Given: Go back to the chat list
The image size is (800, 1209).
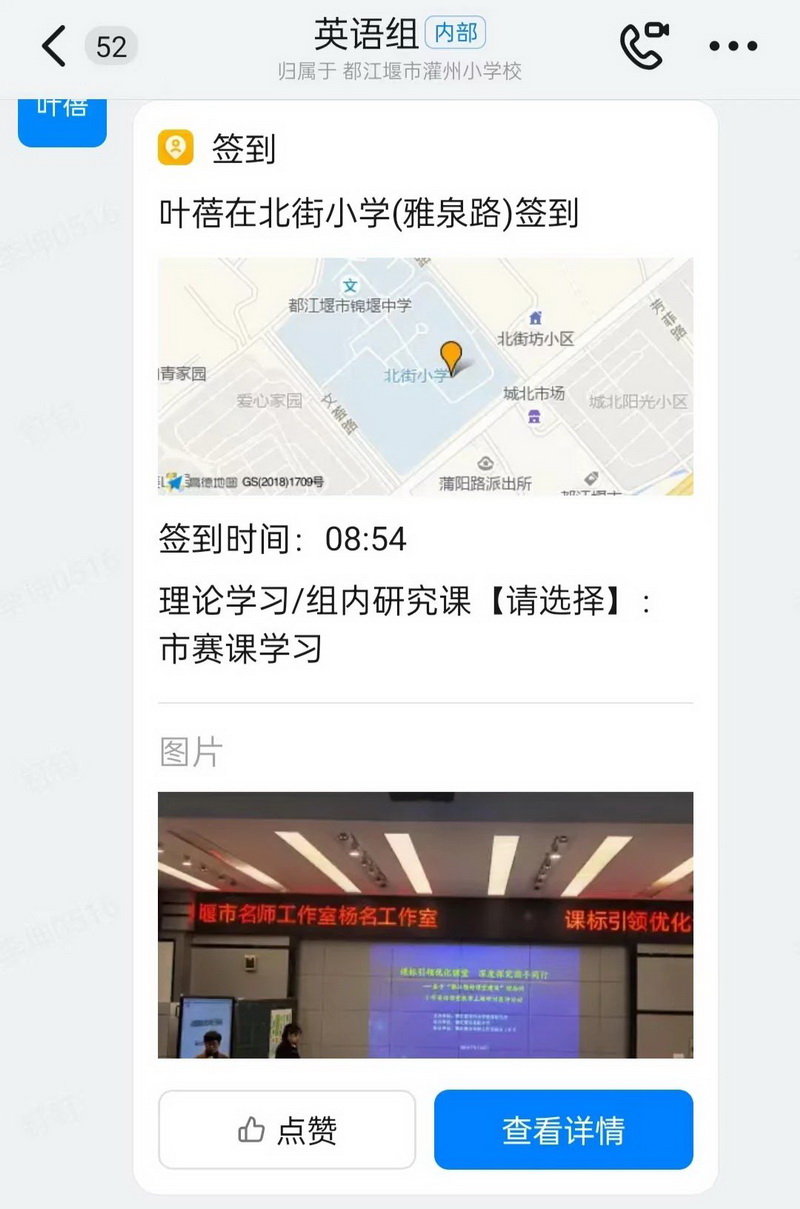Looking at the screenshot, I should tap(54, 46).
